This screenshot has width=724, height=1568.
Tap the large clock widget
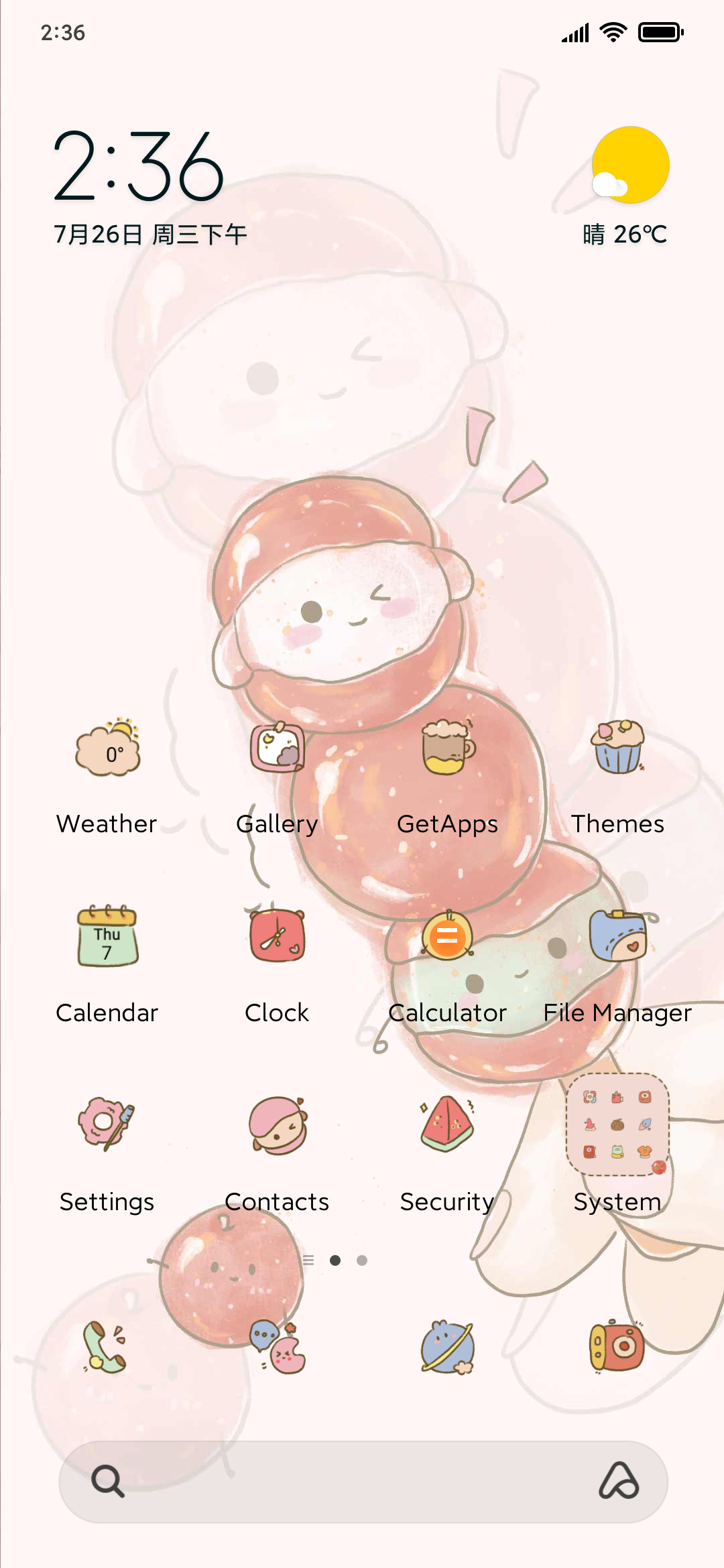[x=139, y=167]
